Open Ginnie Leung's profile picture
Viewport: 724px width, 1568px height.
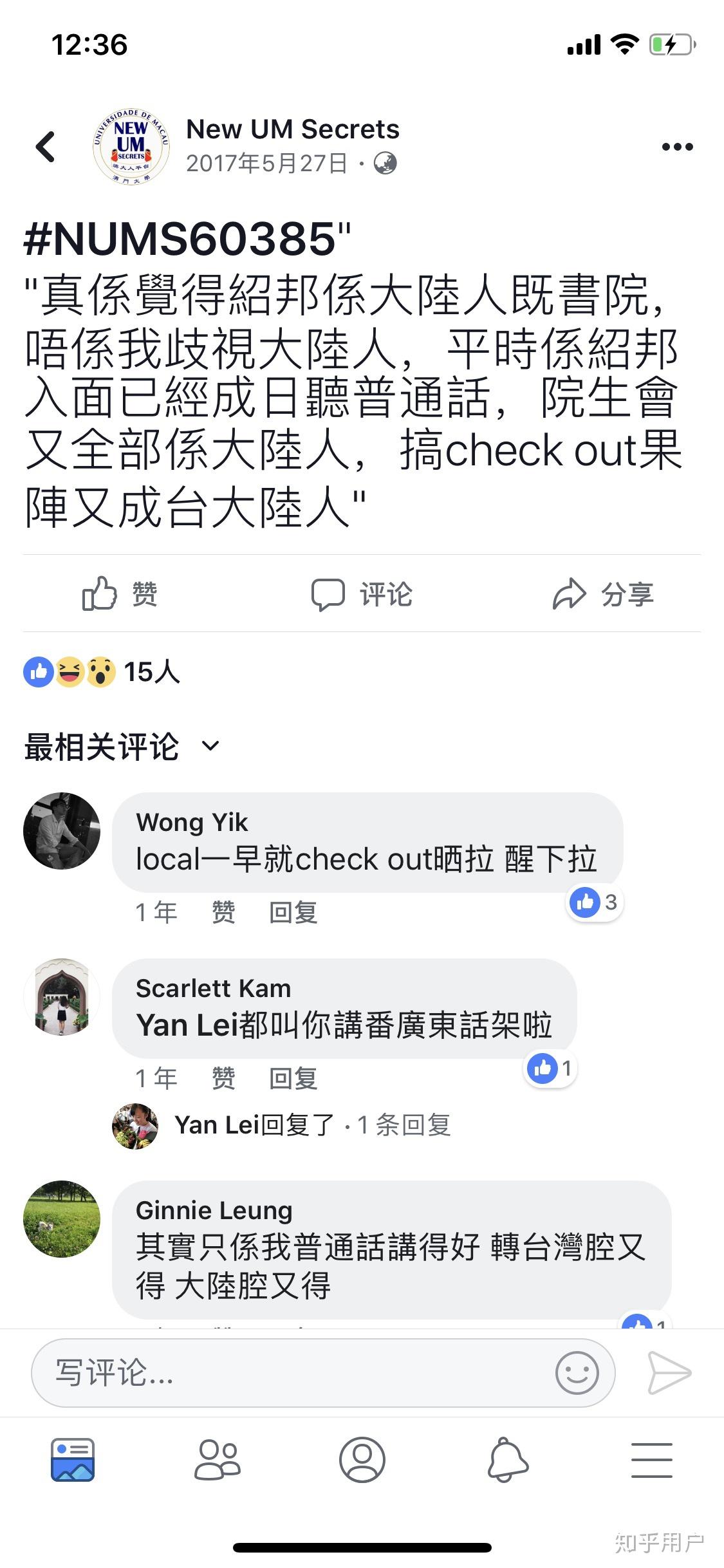point(62,1218)
